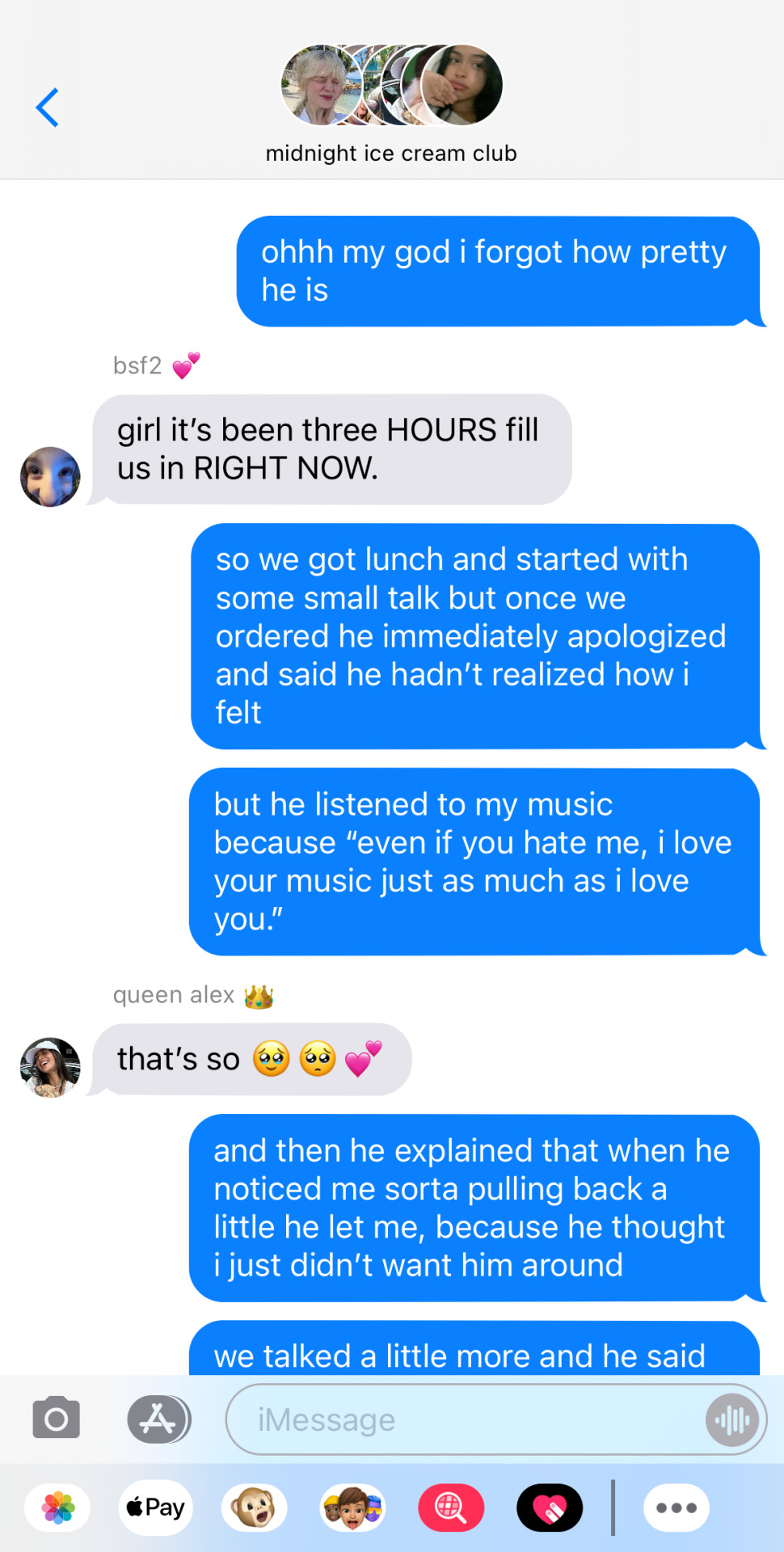Open Memoji stickers

point(352,1508)
